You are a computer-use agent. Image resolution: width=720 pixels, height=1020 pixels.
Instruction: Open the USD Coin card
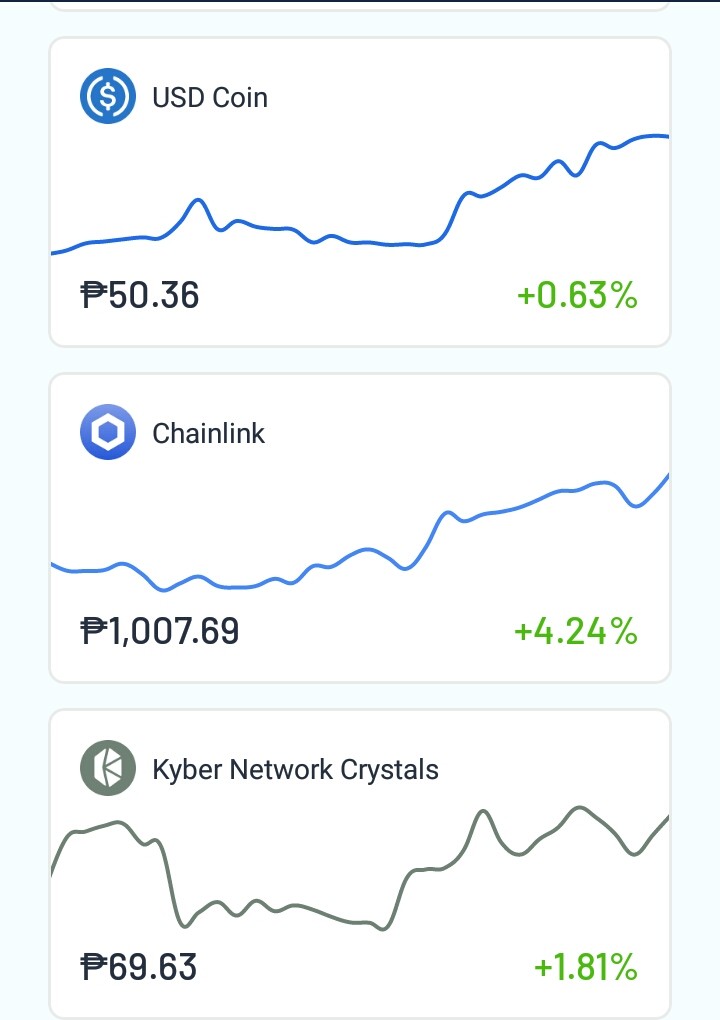[x=360, y=192]
